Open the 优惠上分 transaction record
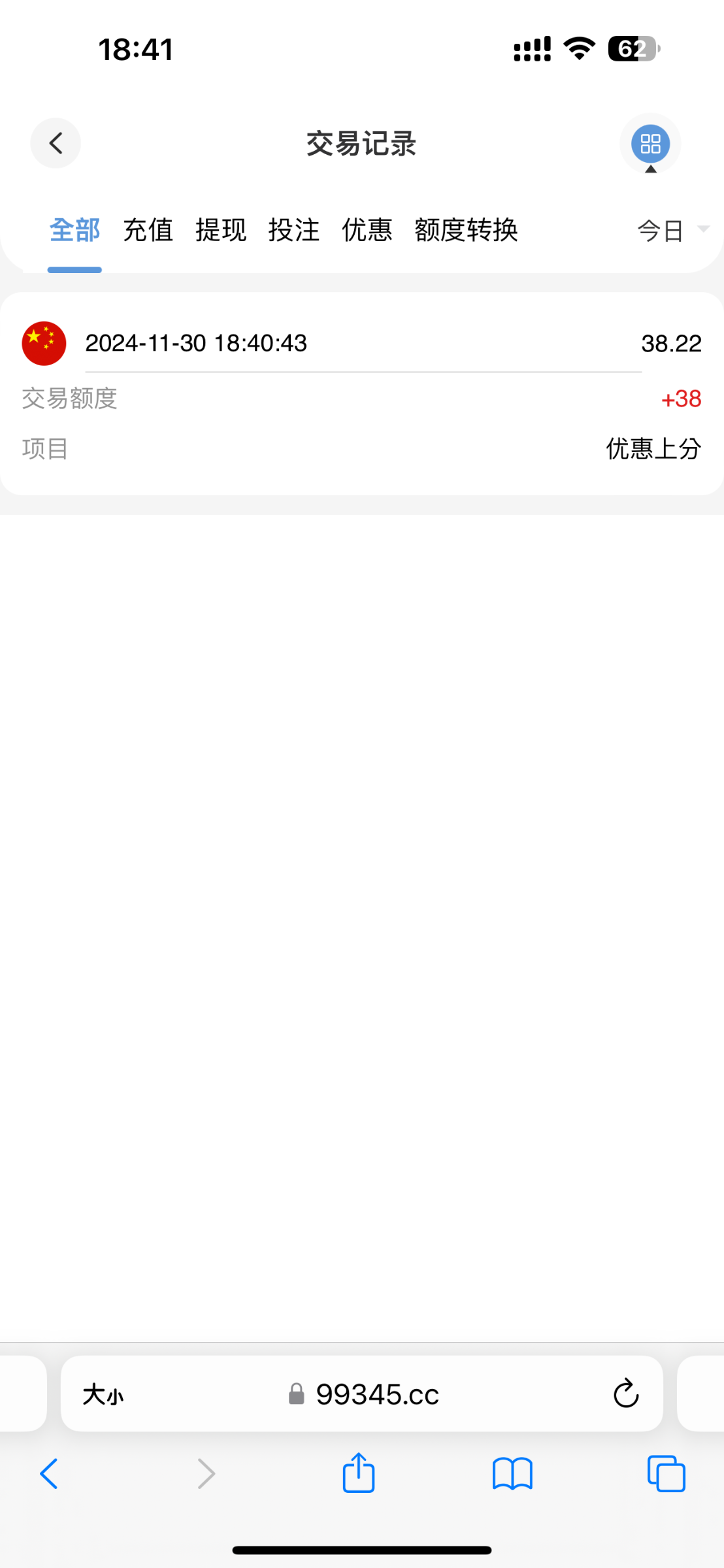Screen dimensions: 724x1568 click(x=362, y=393)
